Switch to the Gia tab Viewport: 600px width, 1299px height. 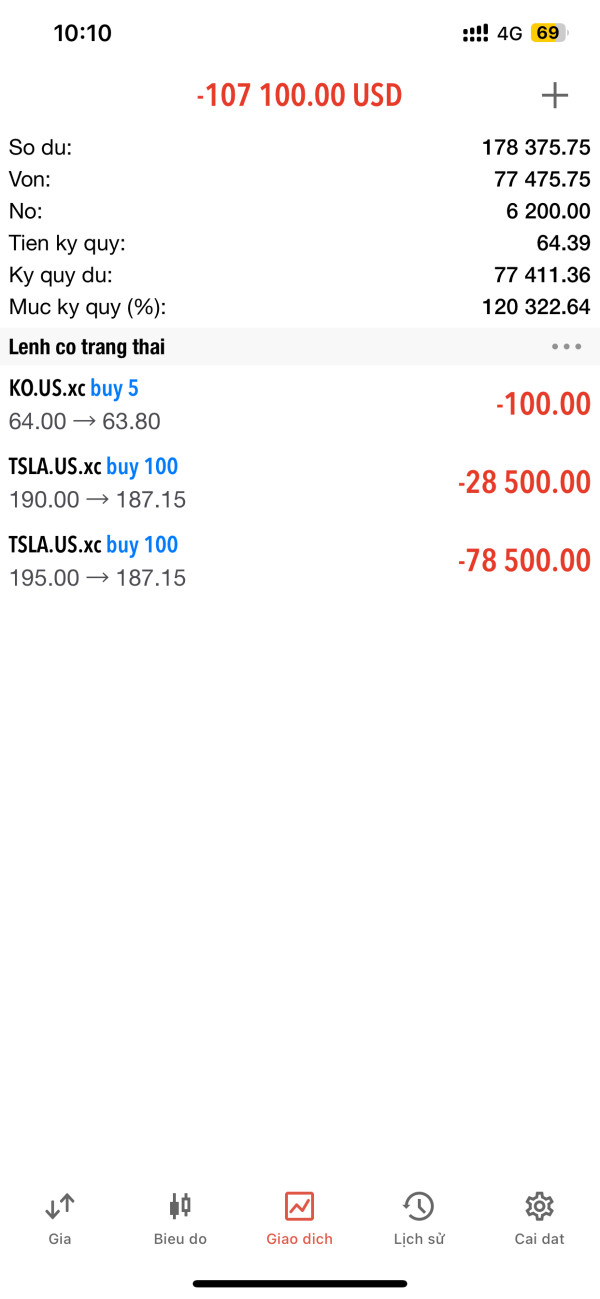coord(60,1218)
